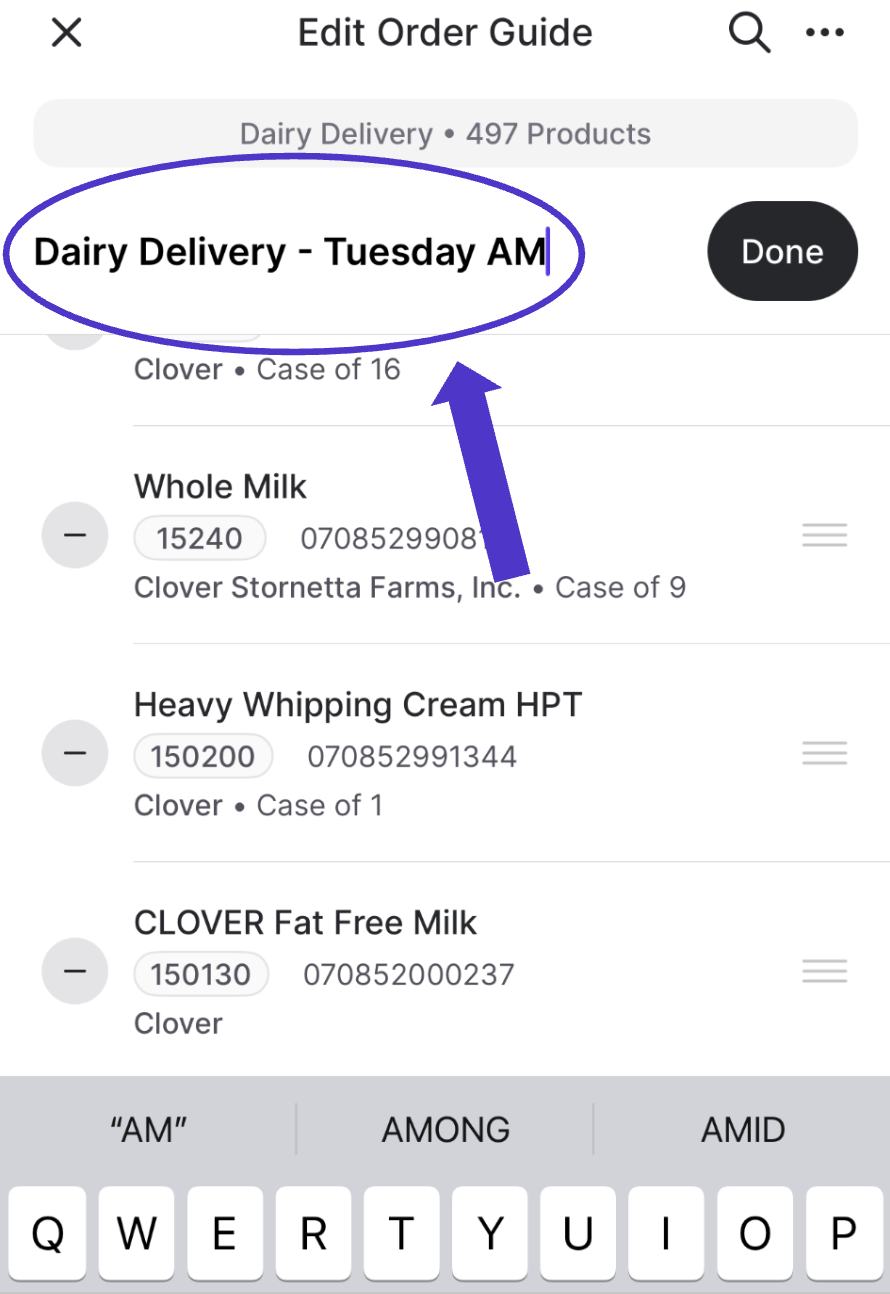
Task: Remove CLOVER Fat Free Milk from guide
Action: (75, 971)
